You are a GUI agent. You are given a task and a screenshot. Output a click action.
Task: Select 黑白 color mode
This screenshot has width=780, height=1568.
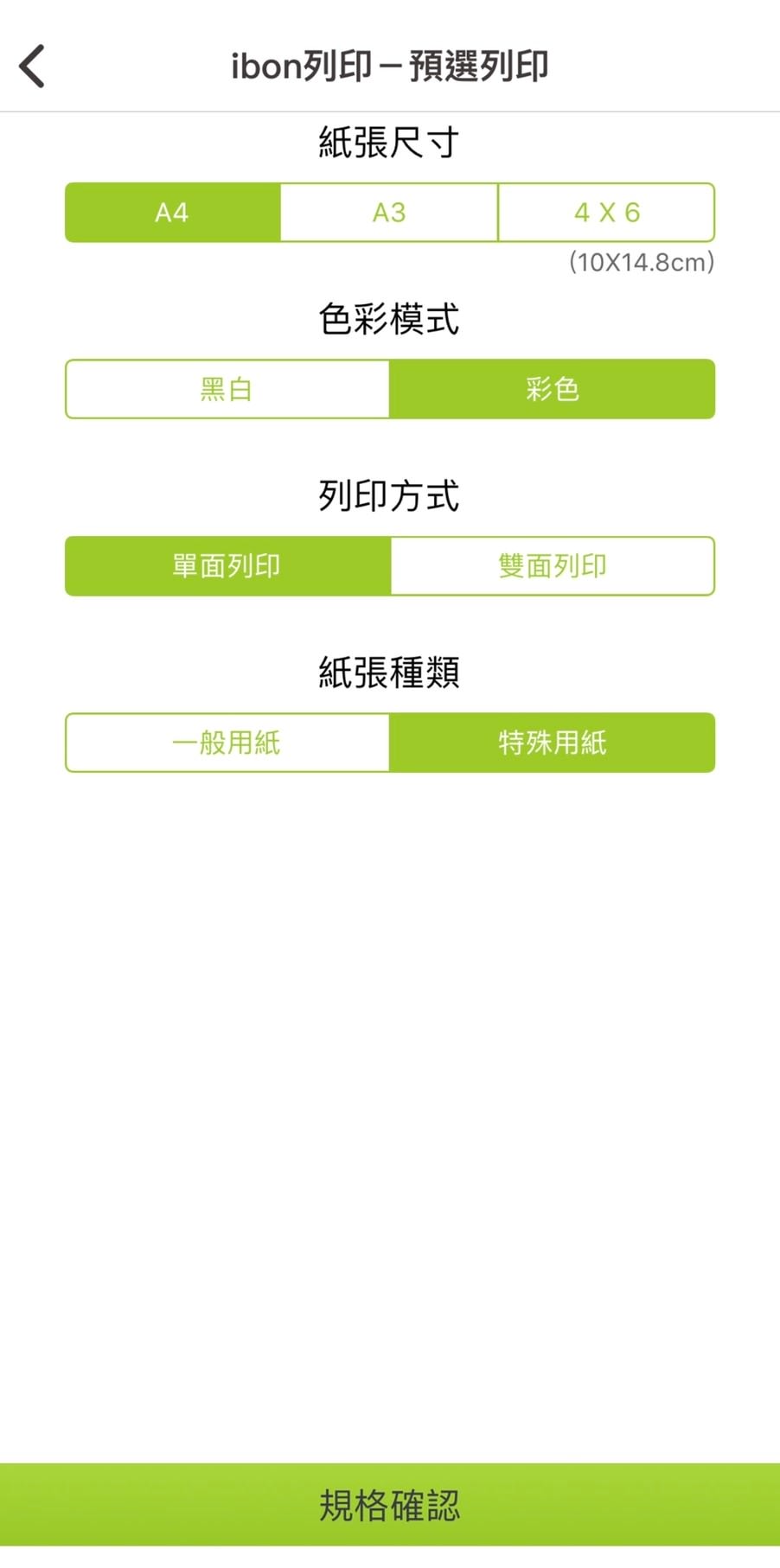coord(227,389)
